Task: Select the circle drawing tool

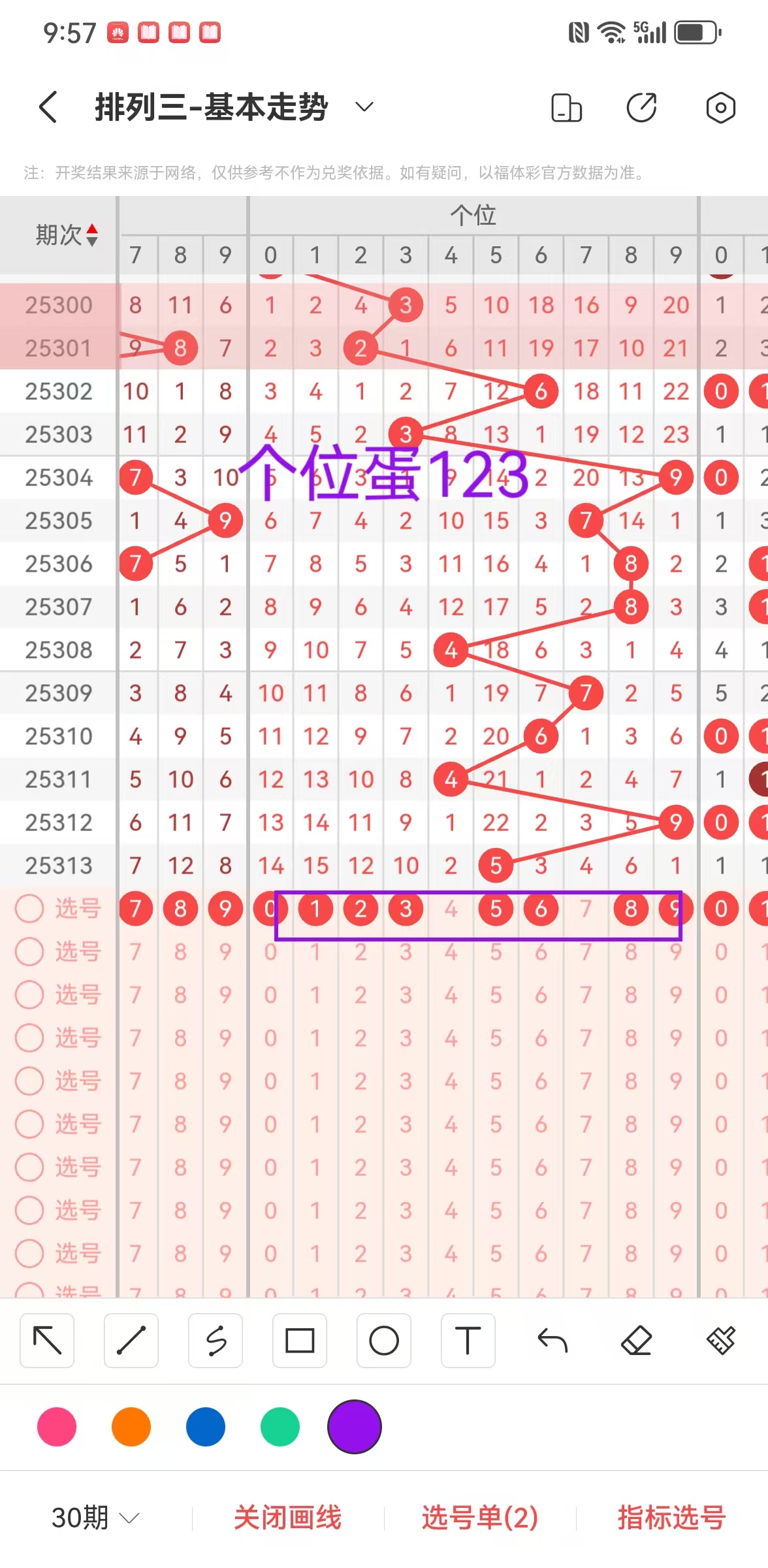Action: pyautogui.click(x=384, y=1341)
